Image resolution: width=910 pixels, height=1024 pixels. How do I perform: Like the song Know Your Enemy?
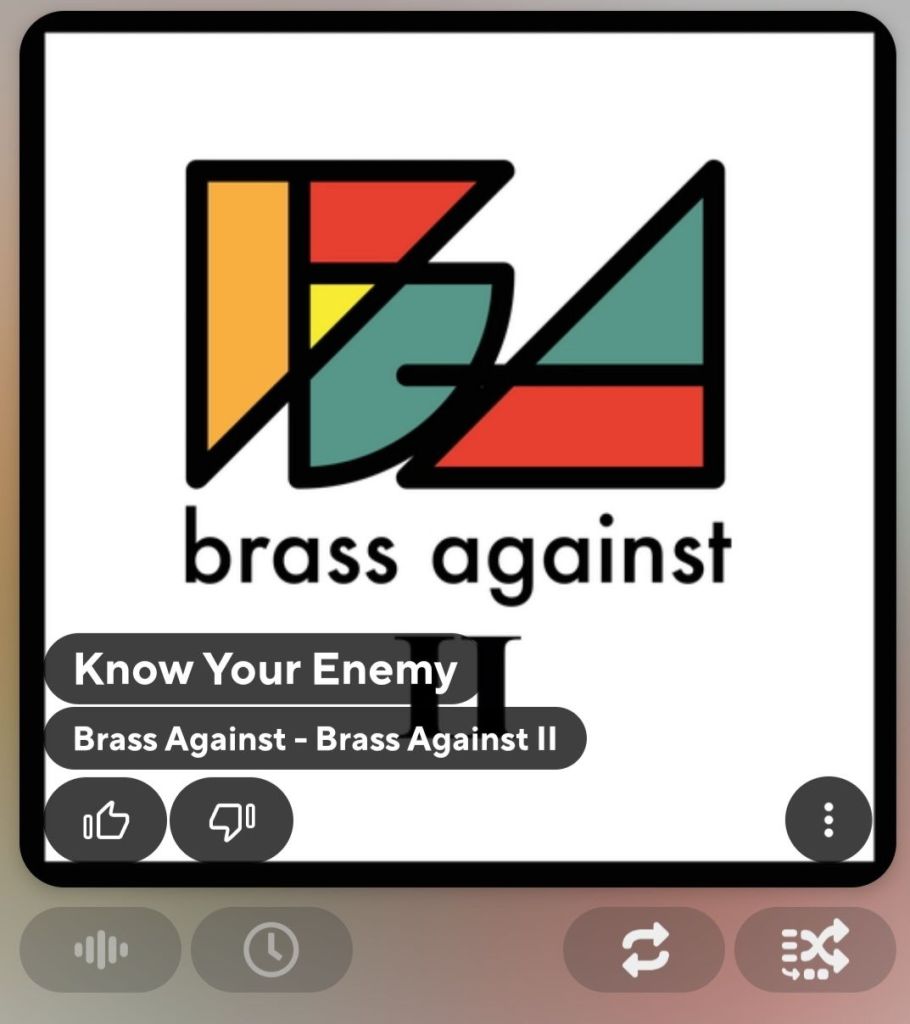point(105,821)
